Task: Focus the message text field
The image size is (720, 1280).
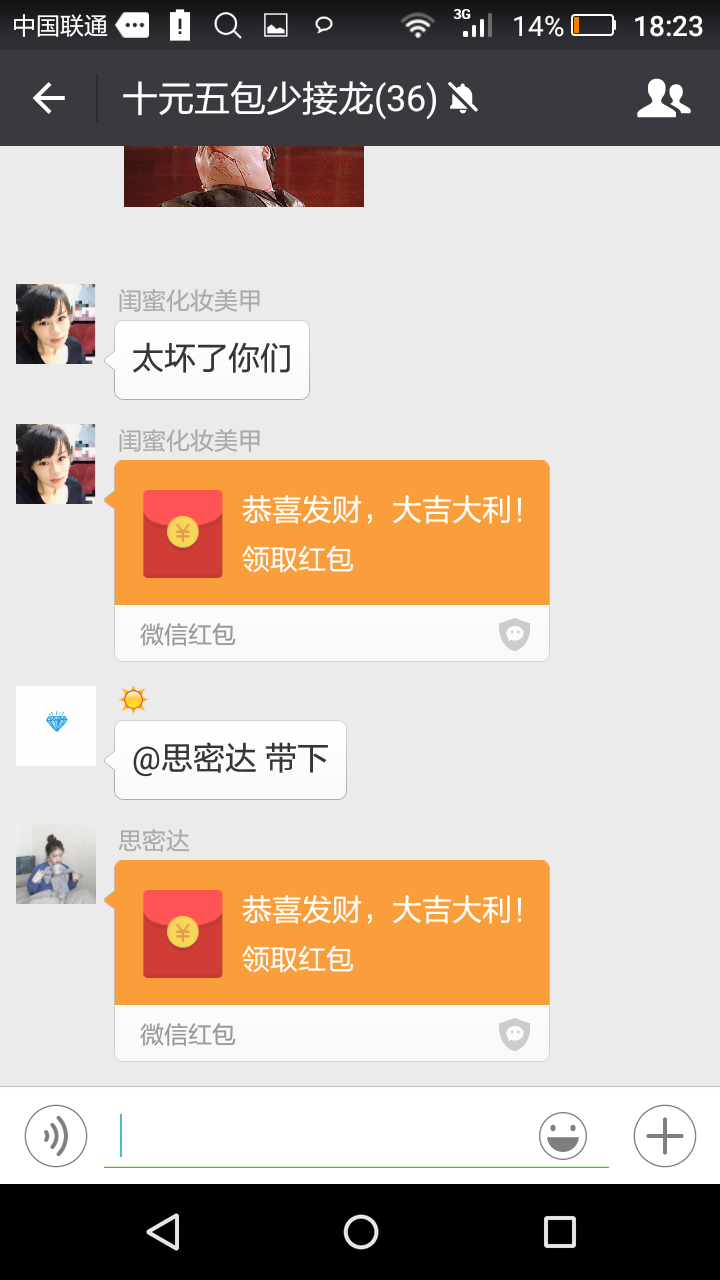Action: 320,1136
